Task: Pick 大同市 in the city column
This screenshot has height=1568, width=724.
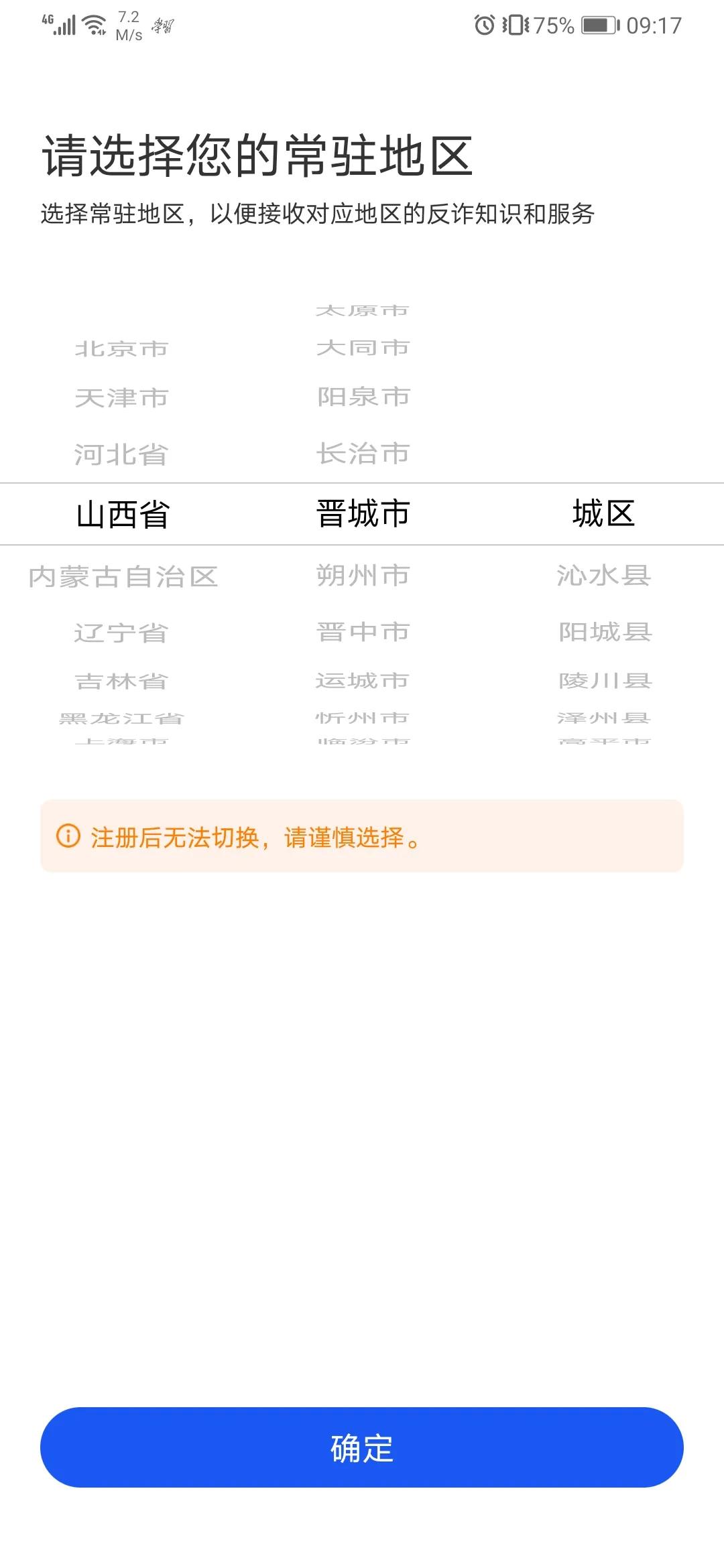Action: click(363, 347)
